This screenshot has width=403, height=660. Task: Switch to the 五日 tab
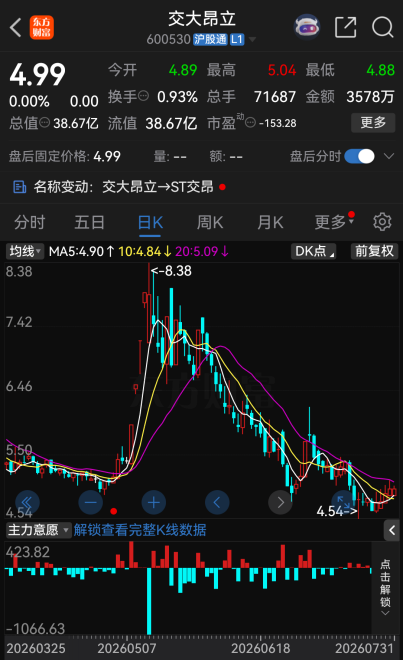[x=89, y=222]
